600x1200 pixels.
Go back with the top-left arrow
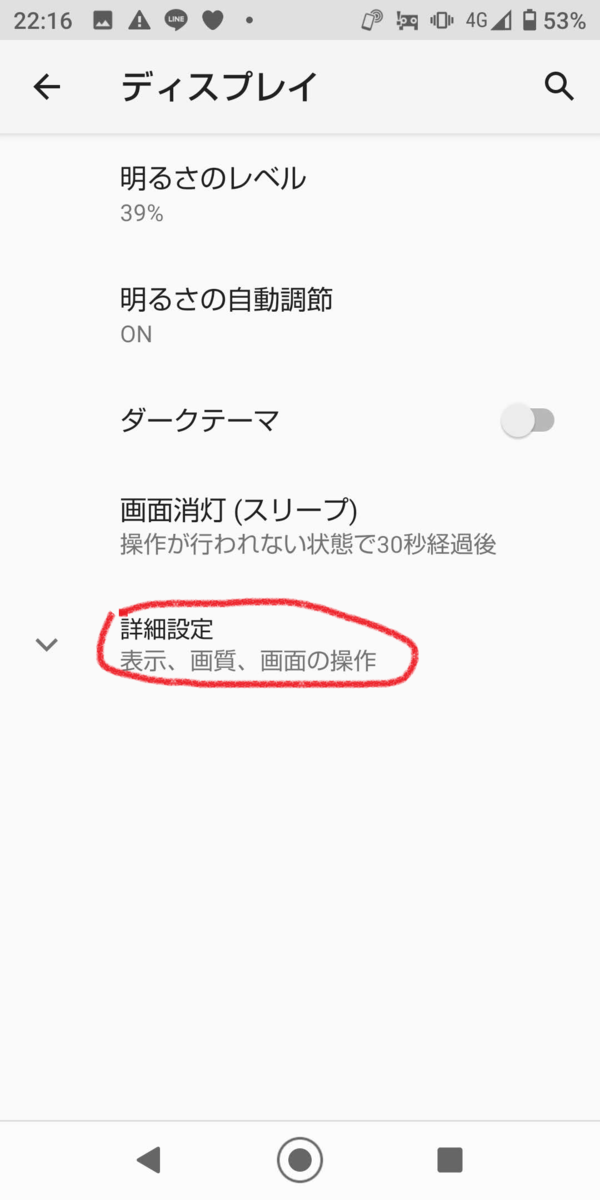click(47, 88)
